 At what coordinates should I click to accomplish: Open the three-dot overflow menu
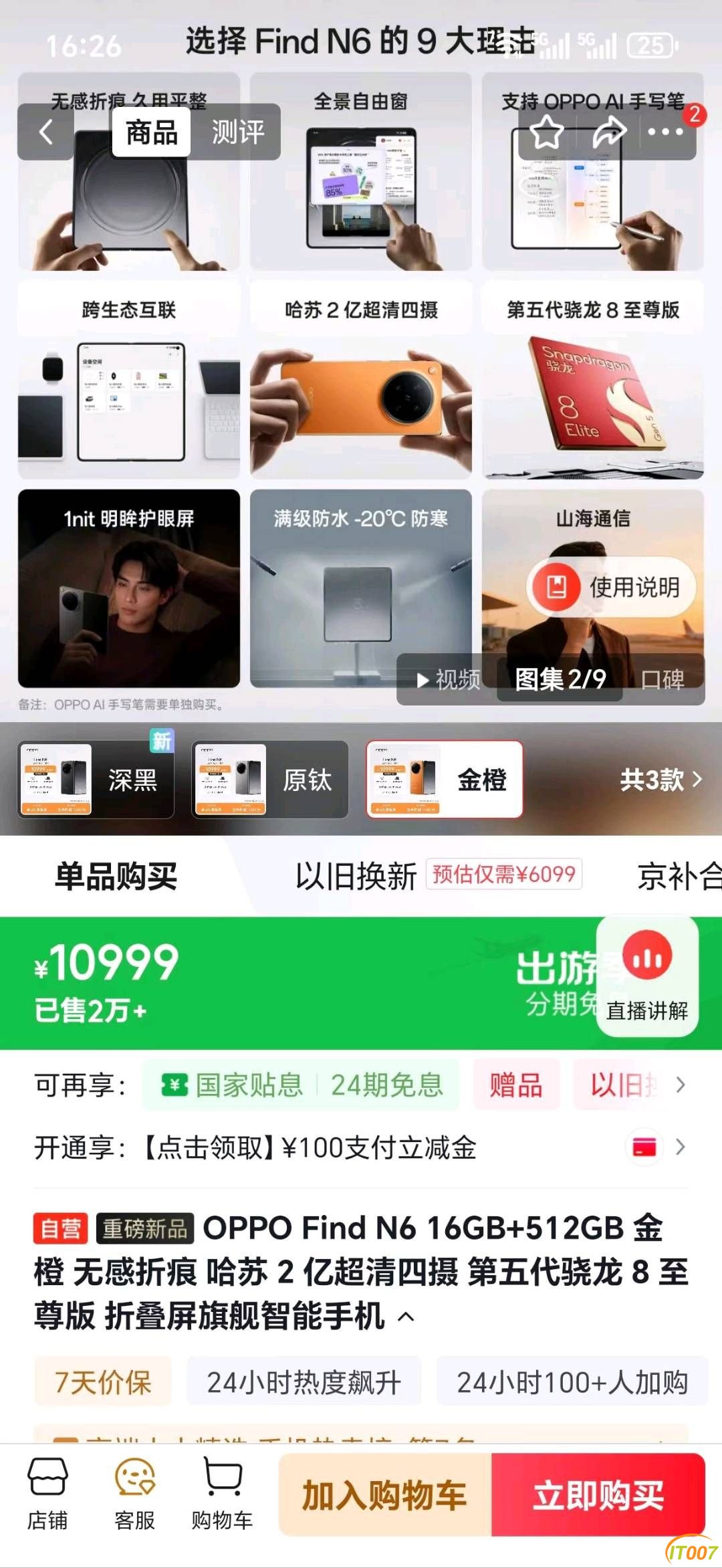(x=665, y=132)
